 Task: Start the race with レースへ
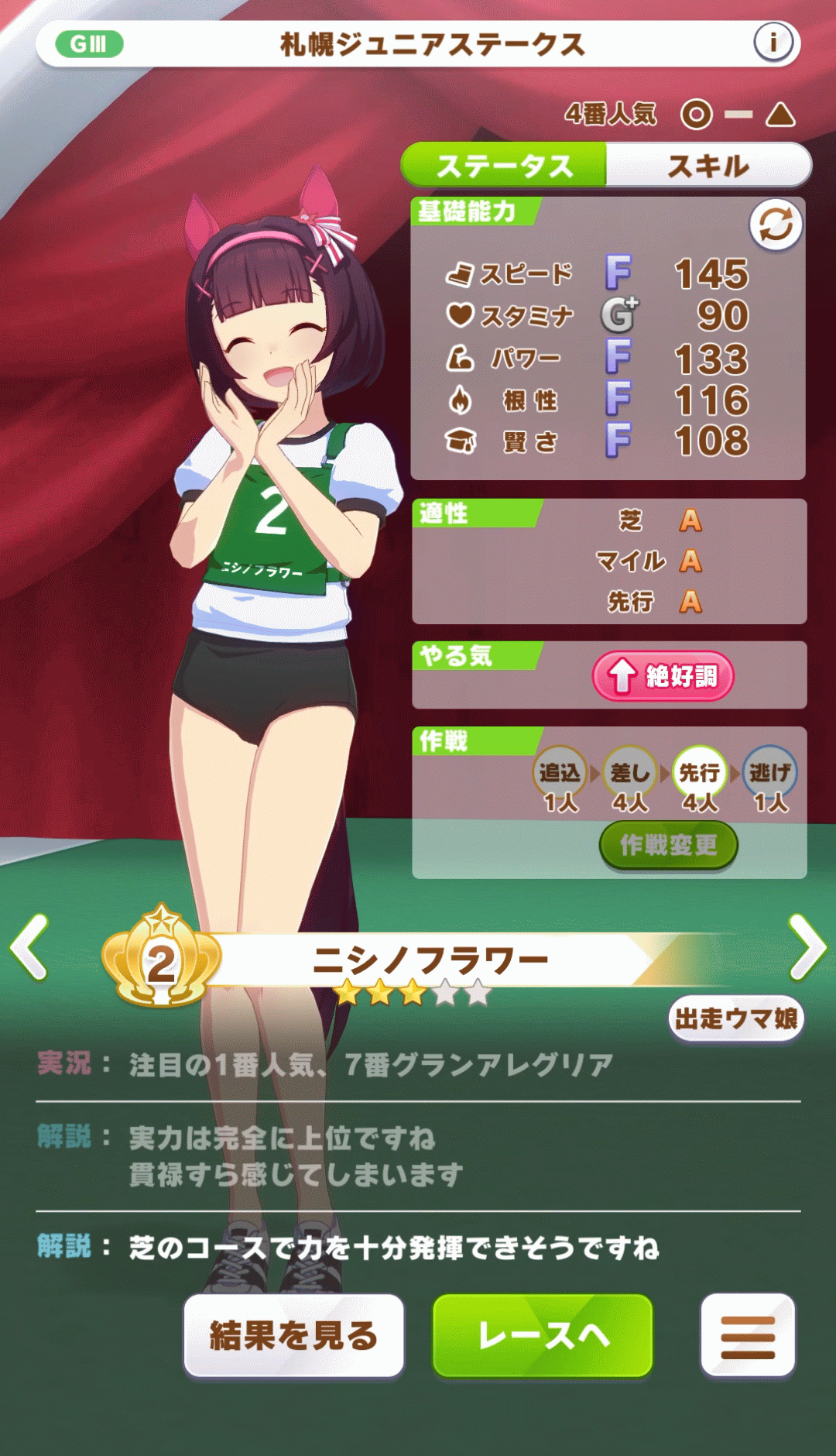(x=543, y=1335)
